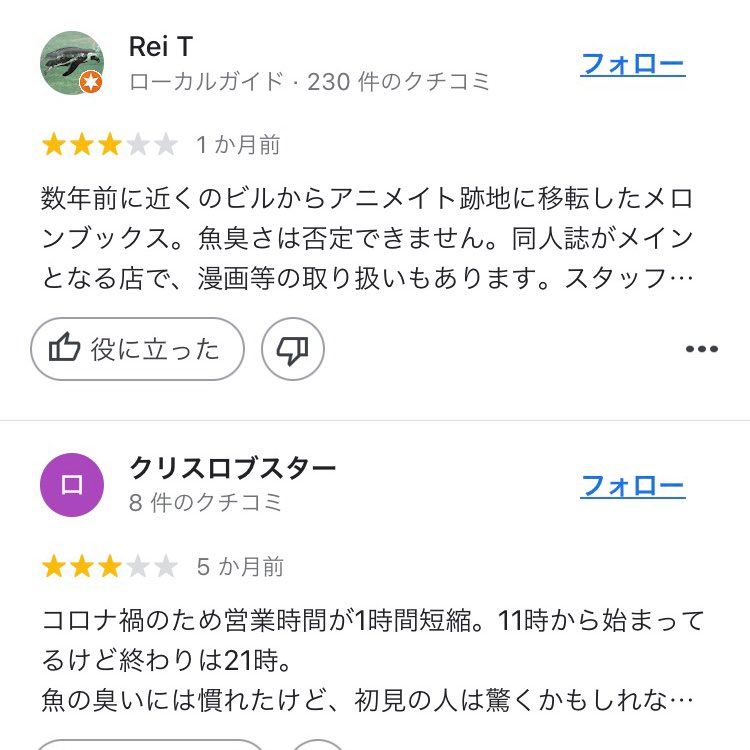Expand クリスロブスター's truncated review text

[x=680, y=701]
